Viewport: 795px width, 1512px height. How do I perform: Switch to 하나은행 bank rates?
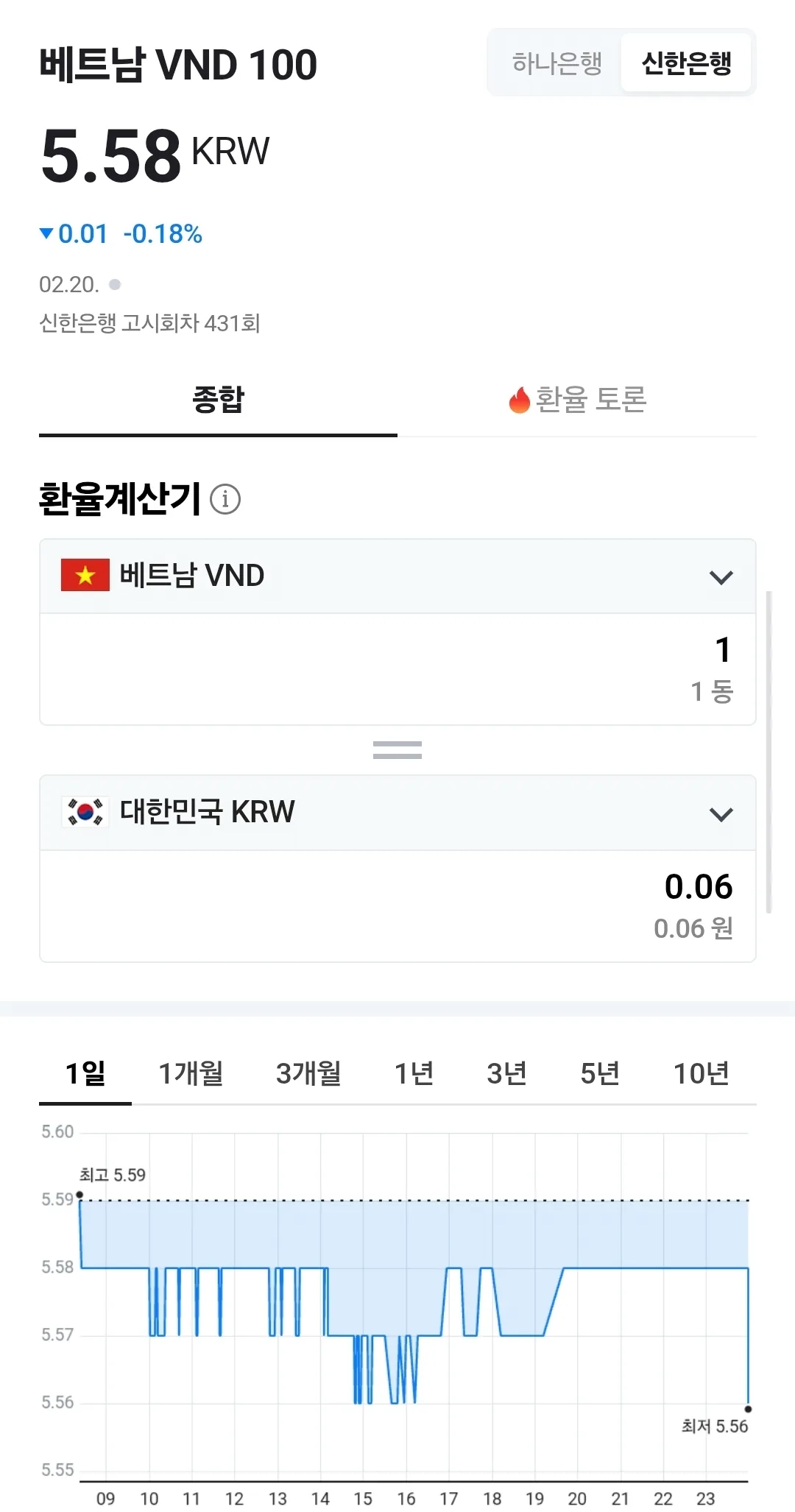point(557,63)
